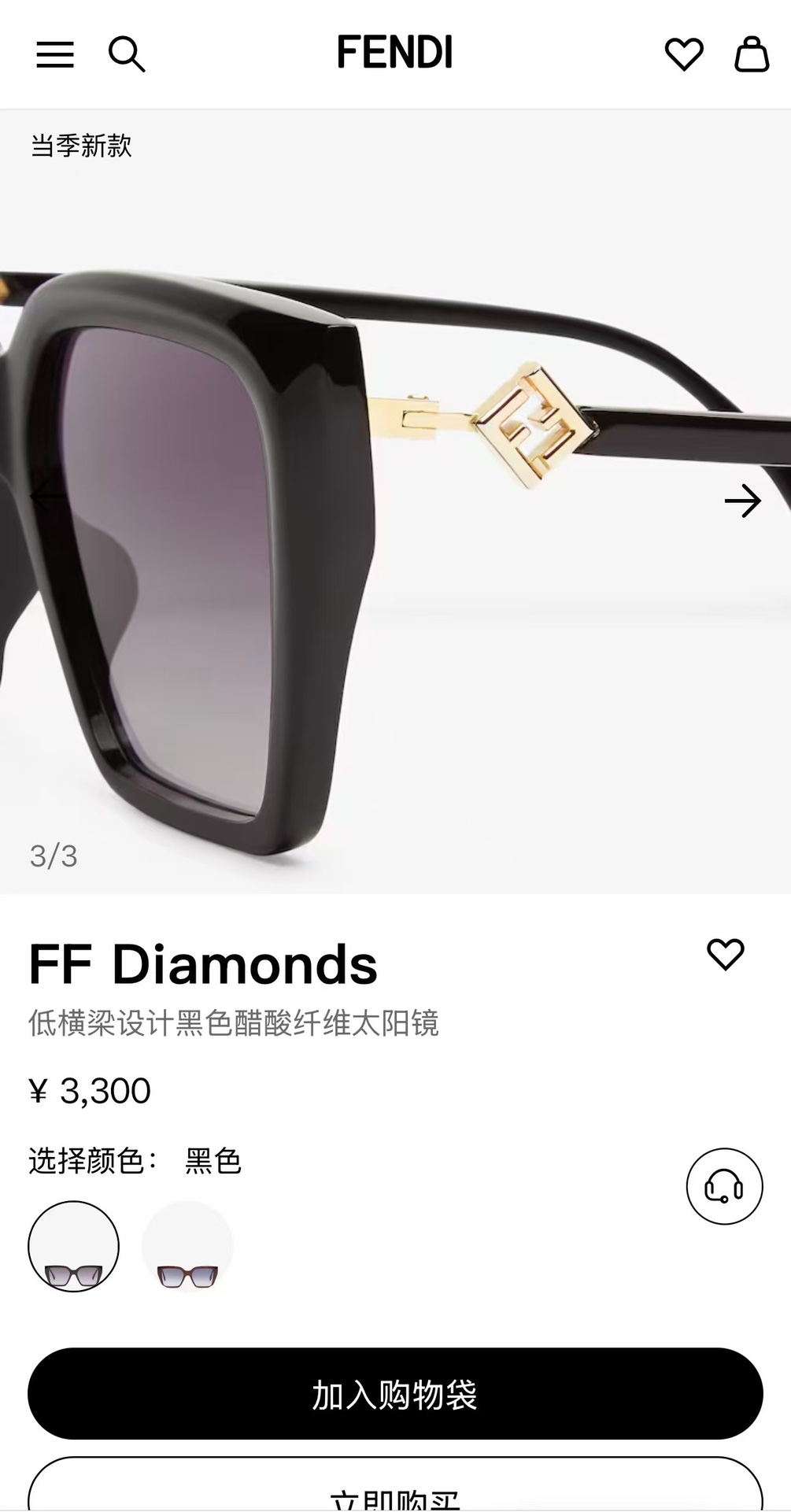Go to the next product image
The height and width of the screenshot is (1512, 791).
point(743,501)
